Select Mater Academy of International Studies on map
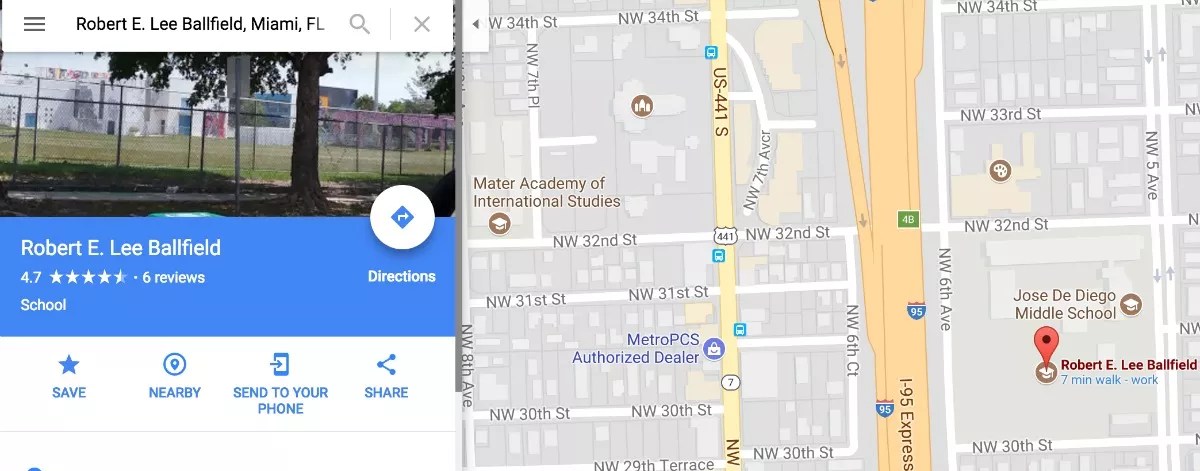The height and width of the screenshot is (471, 1200). pos(500,223)
